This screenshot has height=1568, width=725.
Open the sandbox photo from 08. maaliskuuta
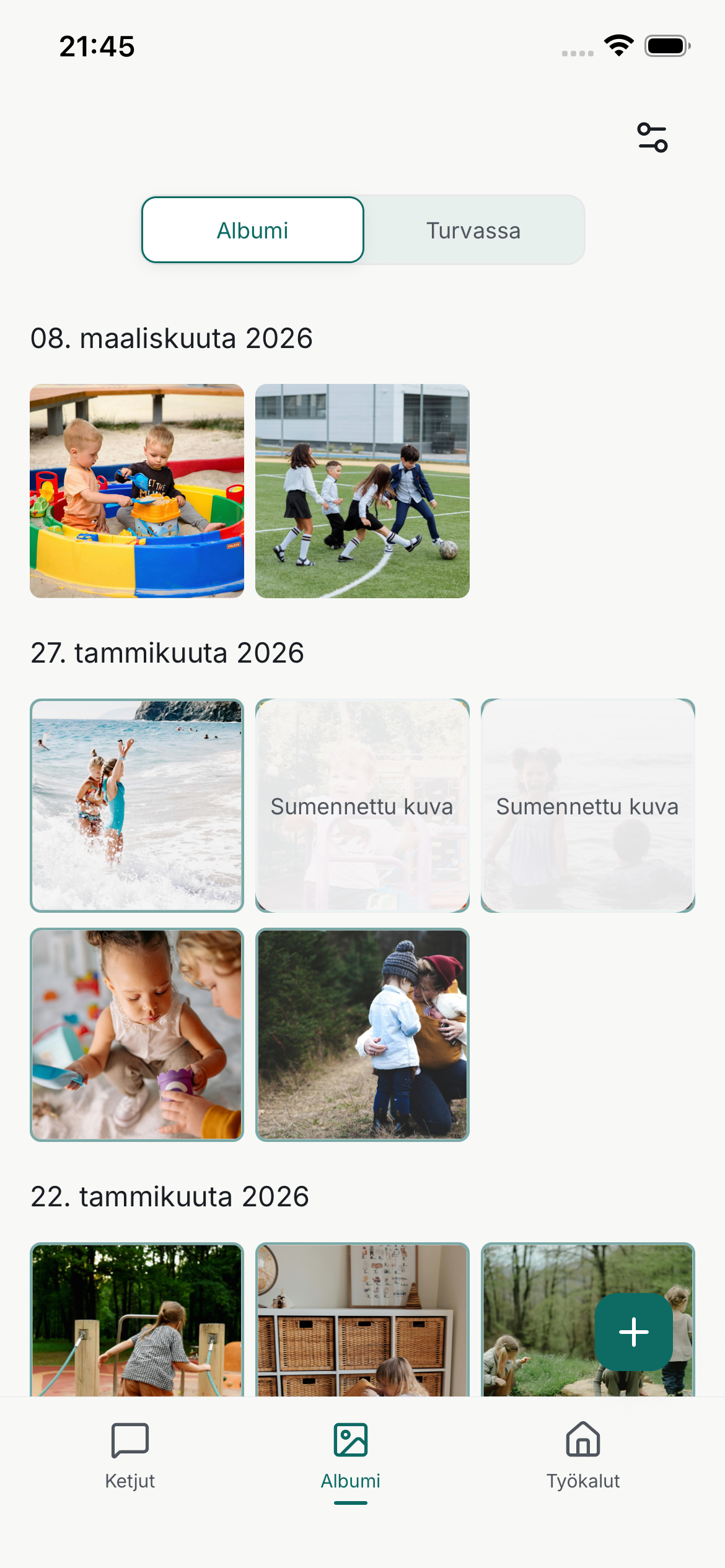point(137,491)
